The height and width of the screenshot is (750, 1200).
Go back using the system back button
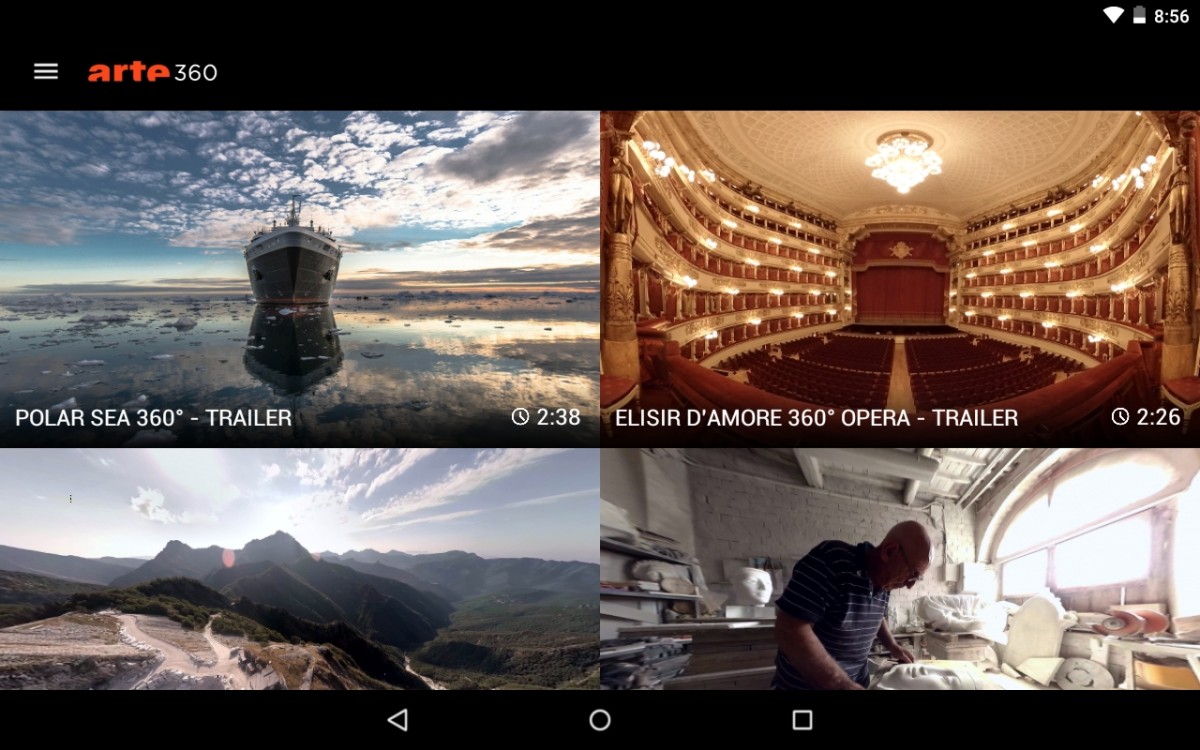point(398,720)
